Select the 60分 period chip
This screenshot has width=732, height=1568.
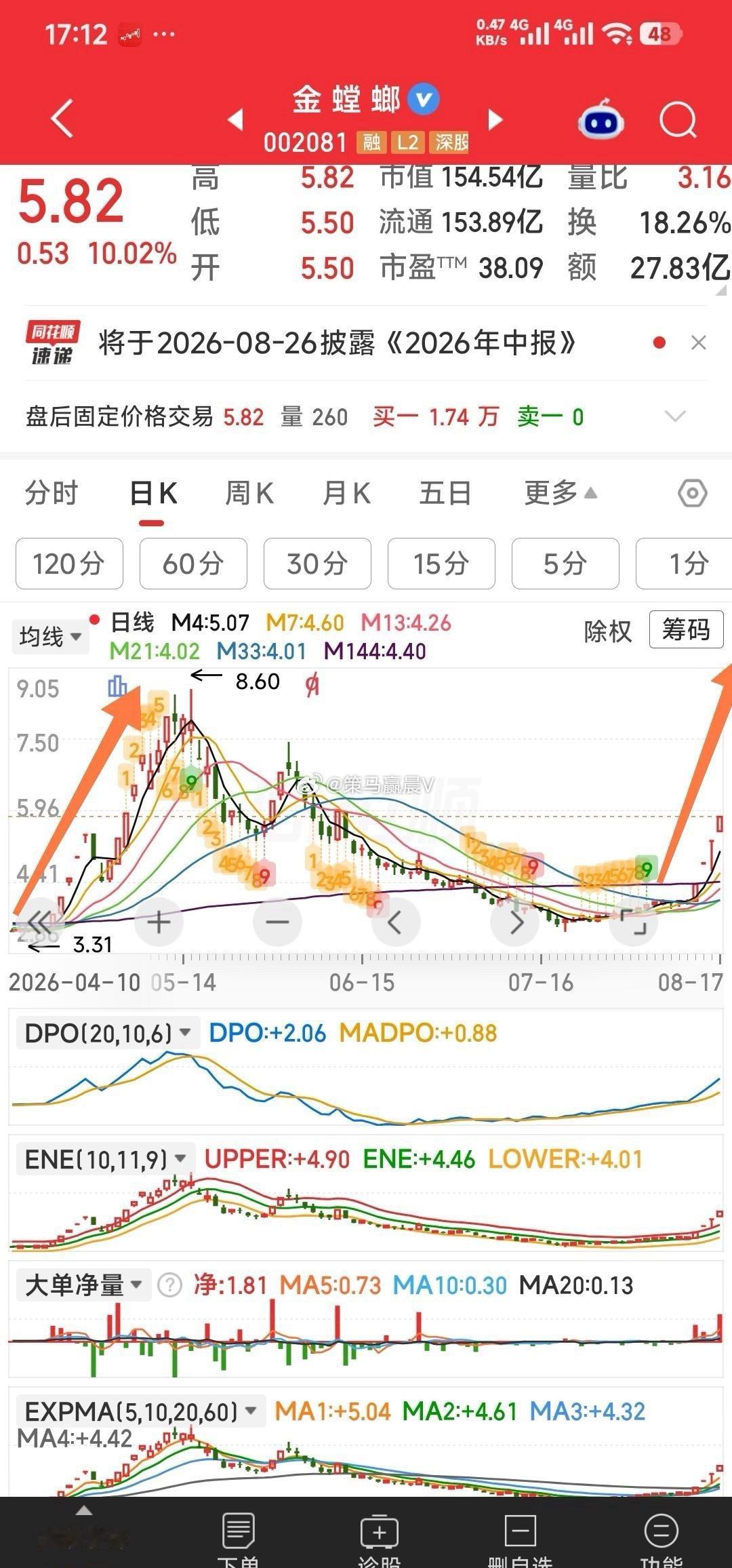click(193, 564)
